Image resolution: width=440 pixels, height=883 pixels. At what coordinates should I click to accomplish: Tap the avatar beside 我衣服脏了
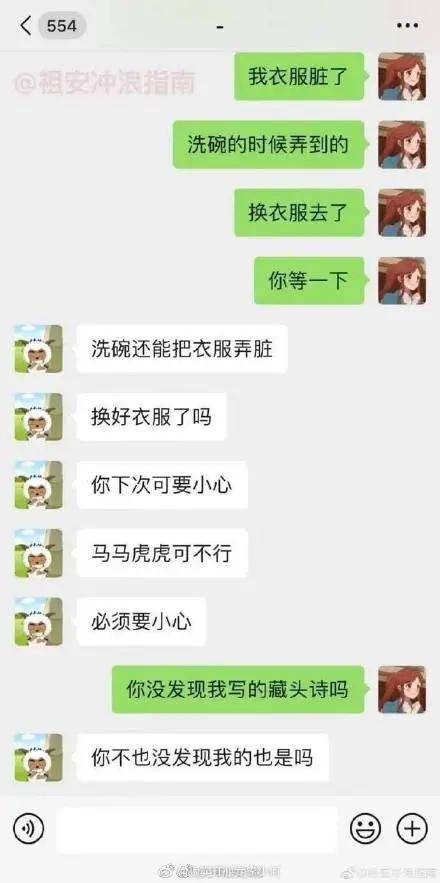tap(402, 77)
